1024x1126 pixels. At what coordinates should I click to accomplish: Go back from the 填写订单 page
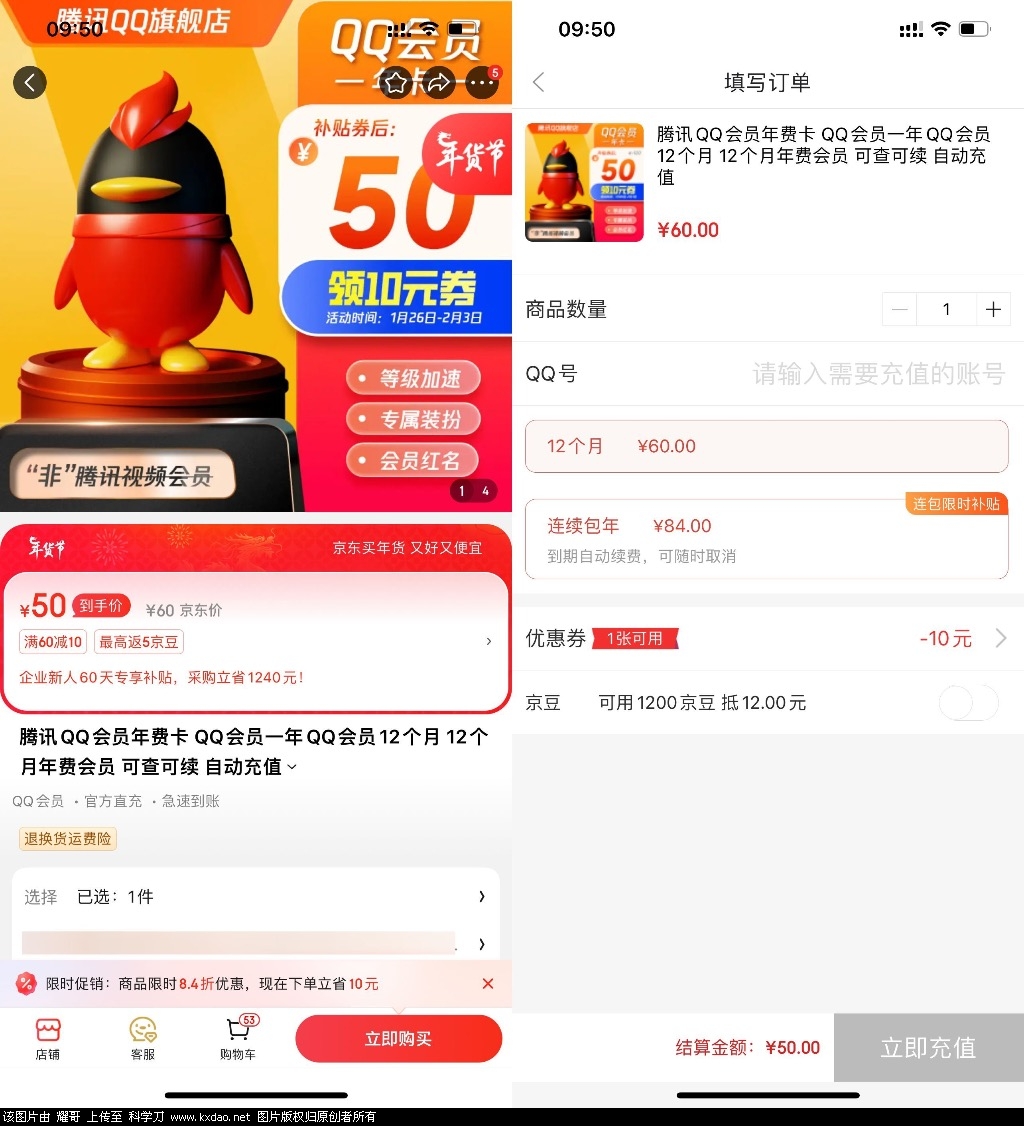[539, 82]
